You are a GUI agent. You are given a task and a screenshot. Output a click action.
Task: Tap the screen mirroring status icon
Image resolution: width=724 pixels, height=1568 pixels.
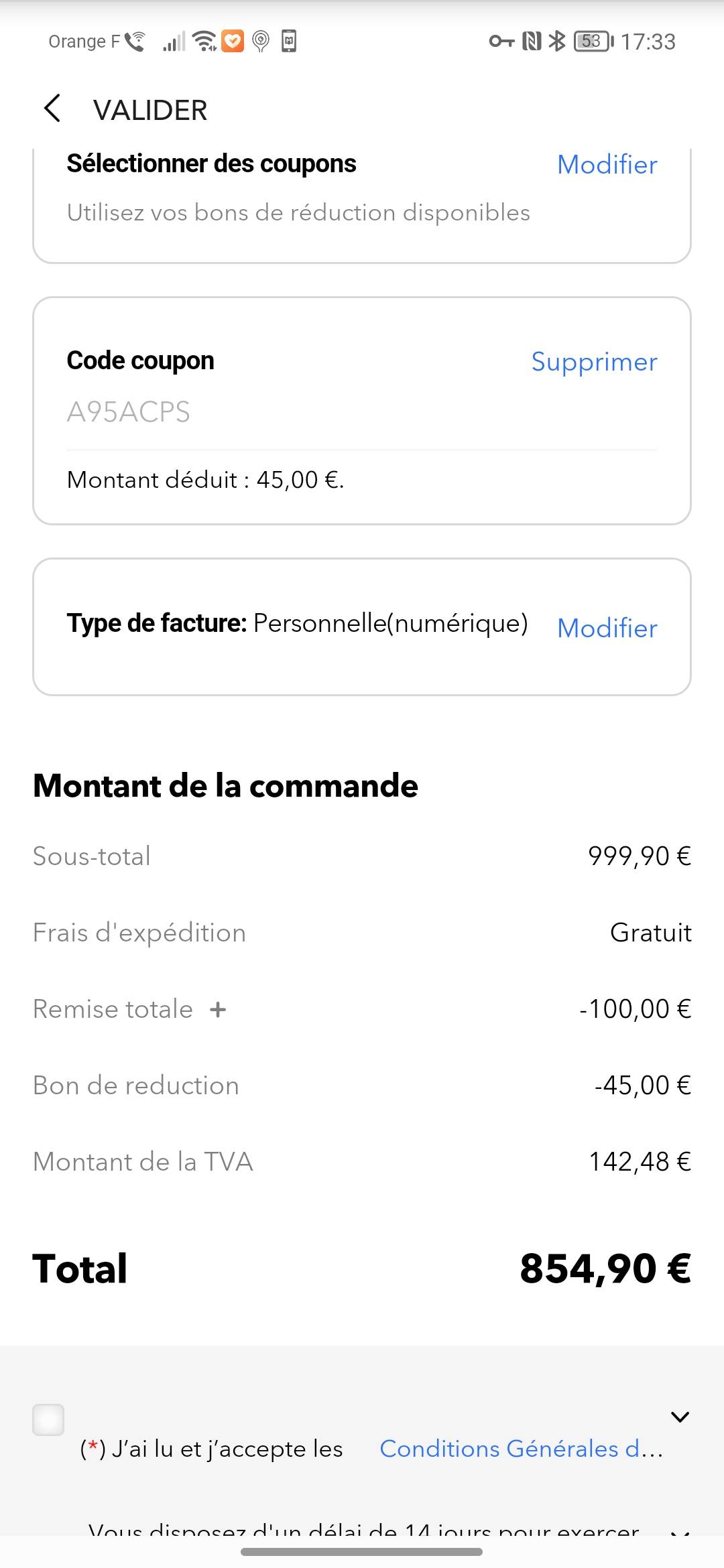(289, 41)
